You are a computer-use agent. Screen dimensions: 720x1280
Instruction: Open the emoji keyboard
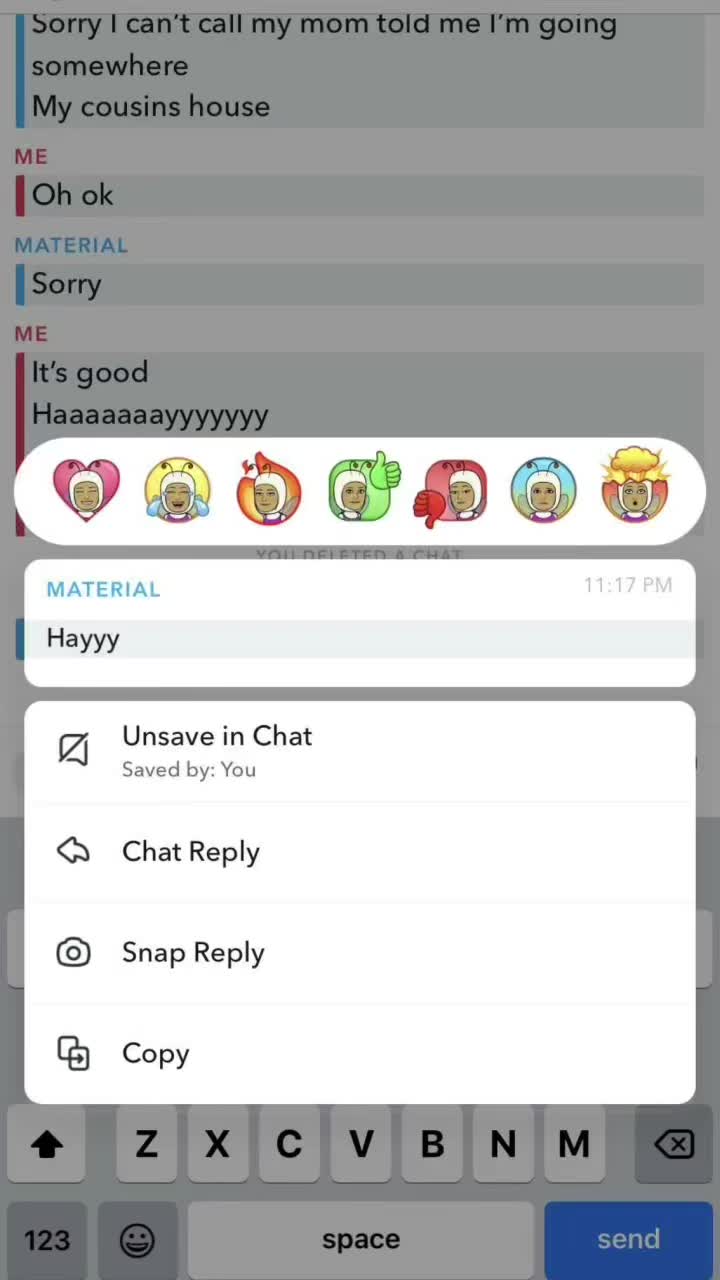pos(137,1240)
